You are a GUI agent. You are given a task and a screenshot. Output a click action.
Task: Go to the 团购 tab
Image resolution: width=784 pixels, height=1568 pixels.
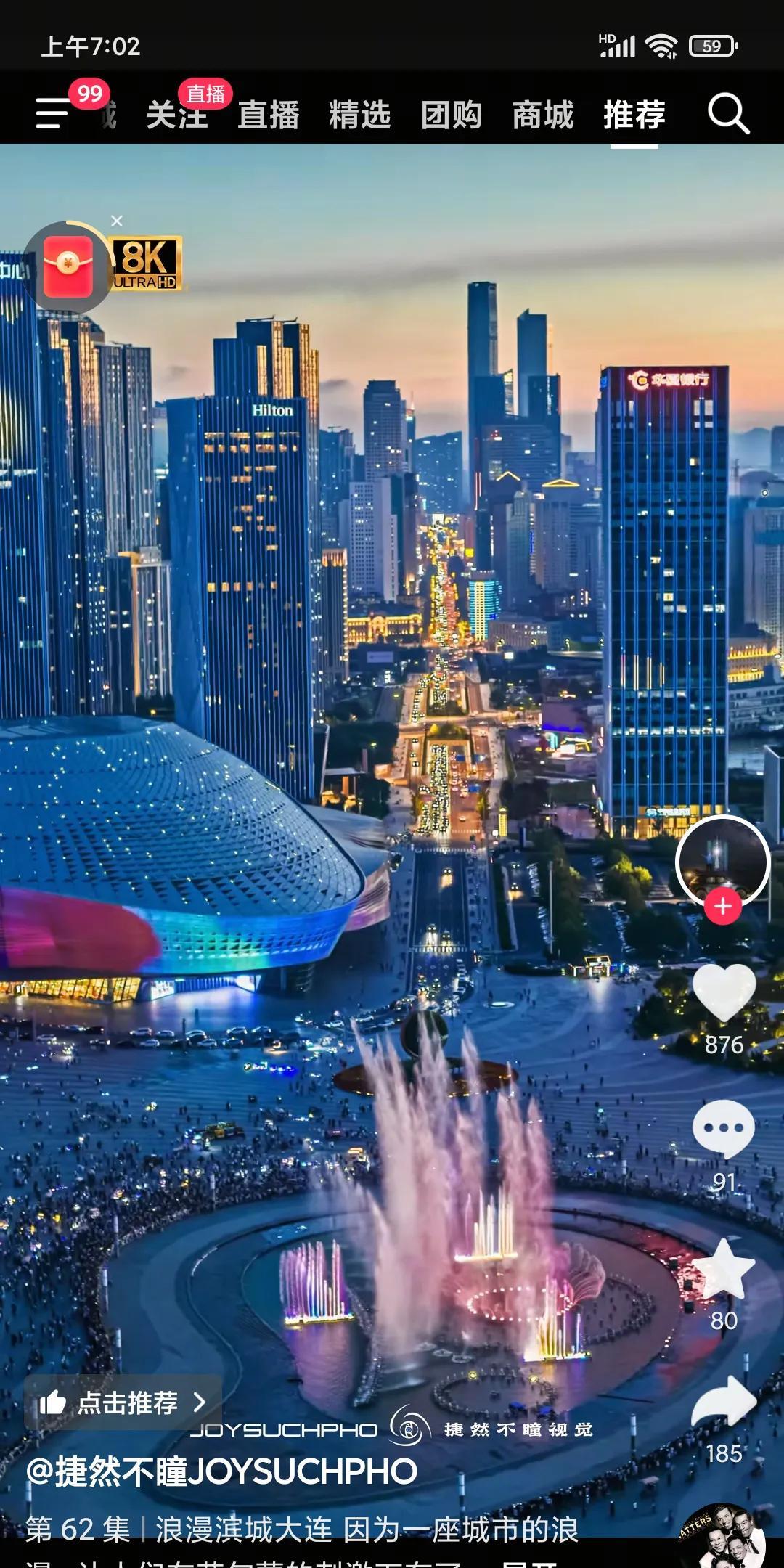point(451,115)
